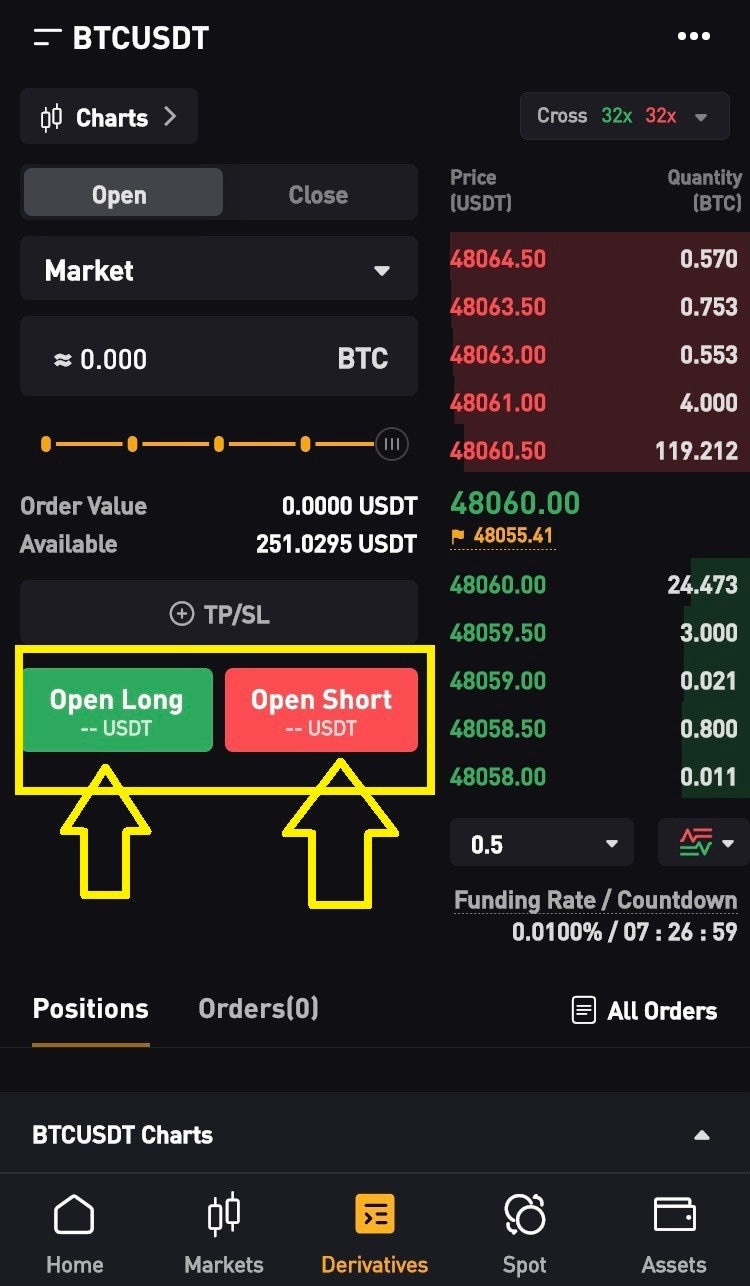Tap the Open Short button
The height and width of the screenshot is (1286, 750).
(x=321, y=710)
